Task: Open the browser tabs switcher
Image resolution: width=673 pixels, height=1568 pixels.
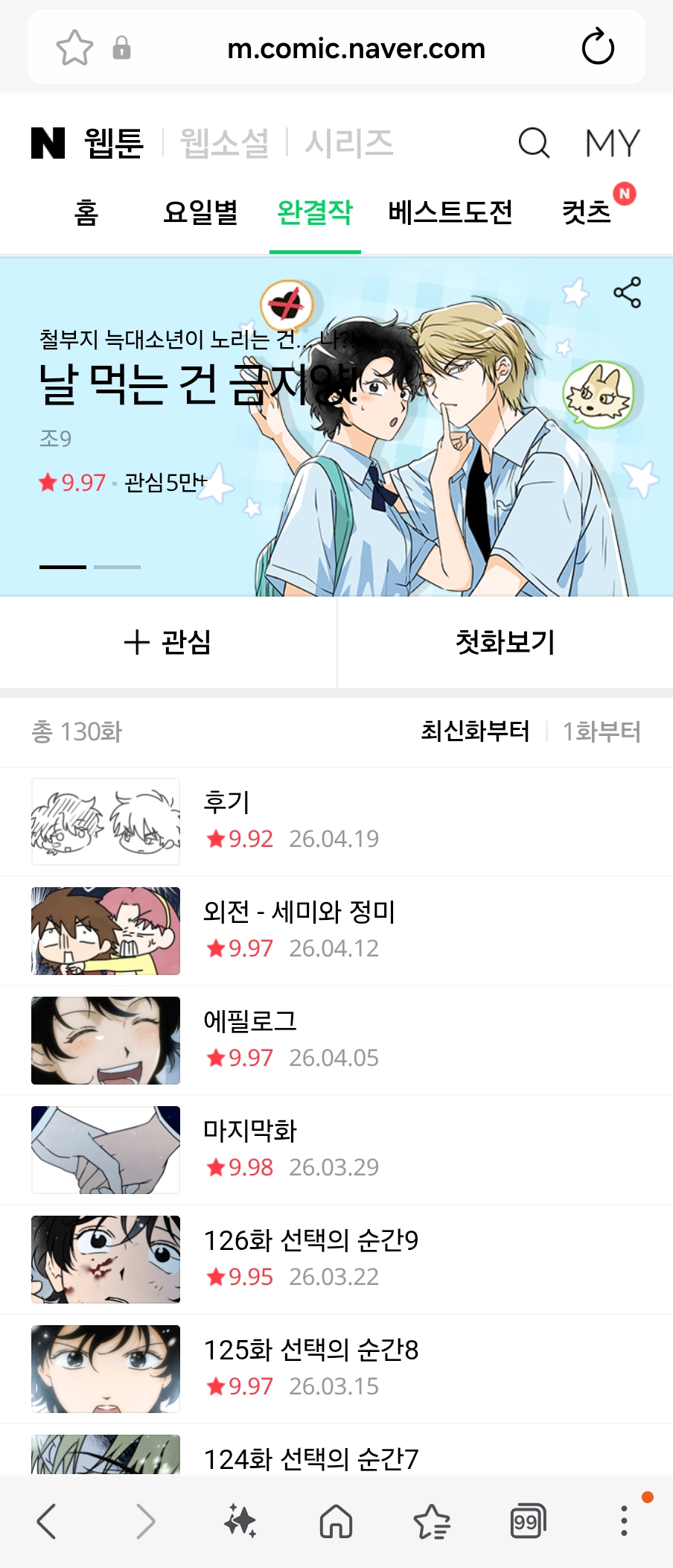Action: [528, 1521]
